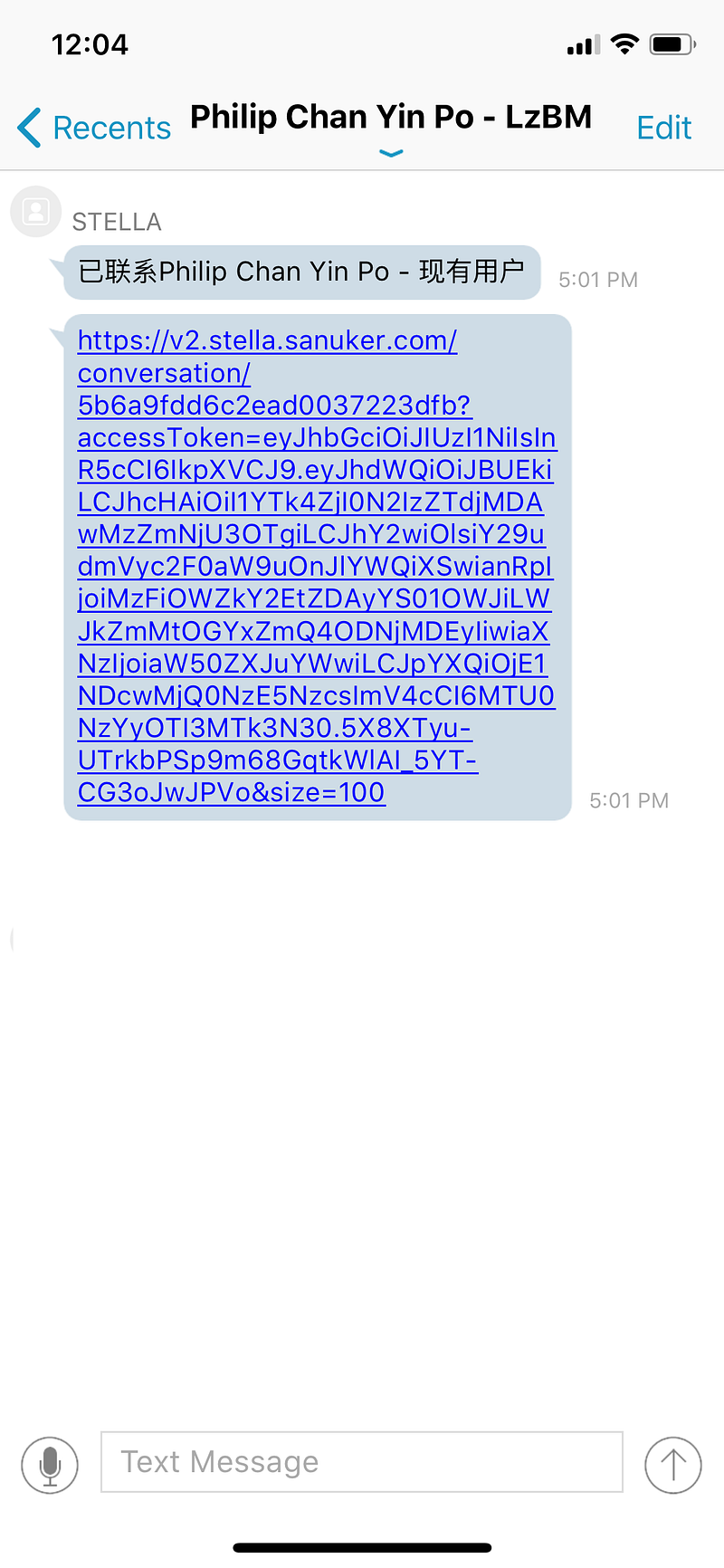724x1568 pixels.
Task: Send the message with the arrow button
Action: 672,1464
